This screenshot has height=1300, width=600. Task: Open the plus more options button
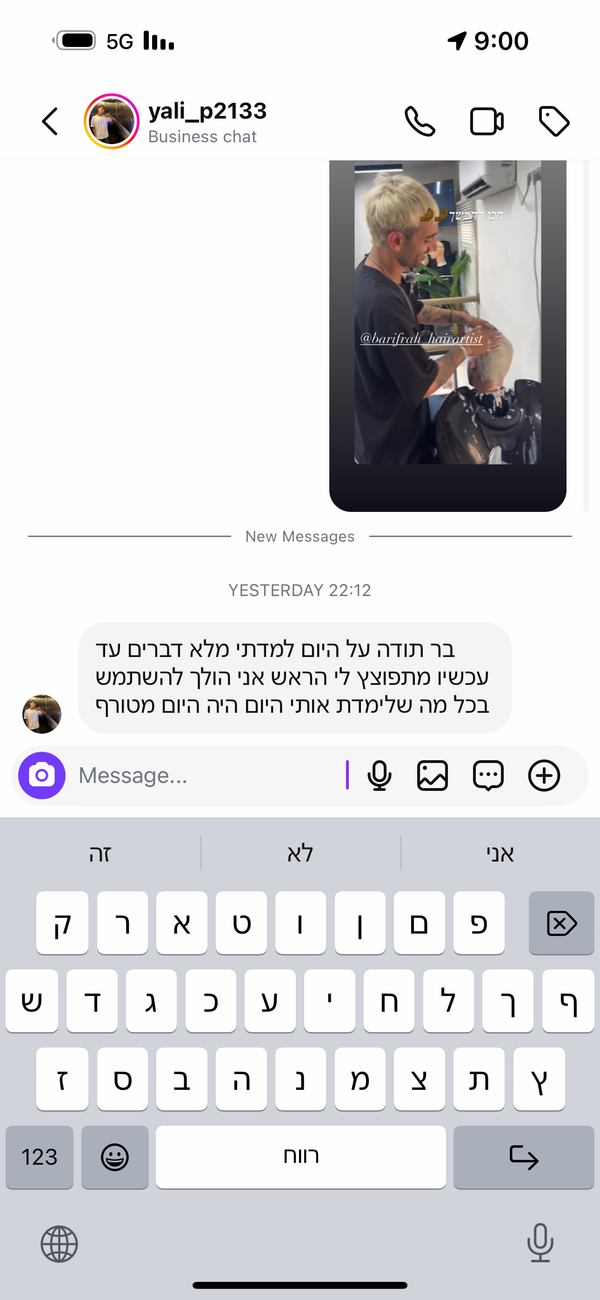tap(544, 775)
